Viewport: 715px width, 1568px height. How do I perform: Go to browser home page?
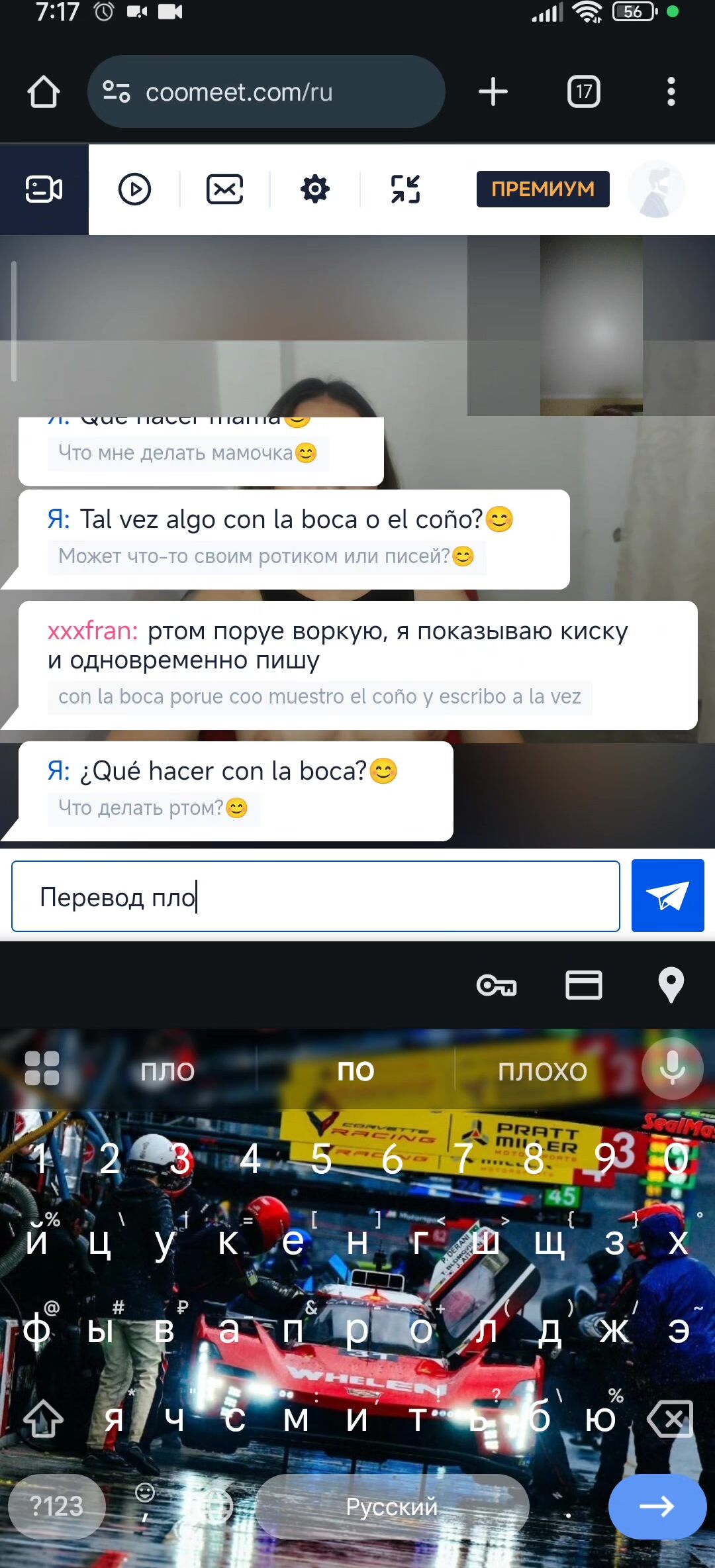(x=44, y=92)
